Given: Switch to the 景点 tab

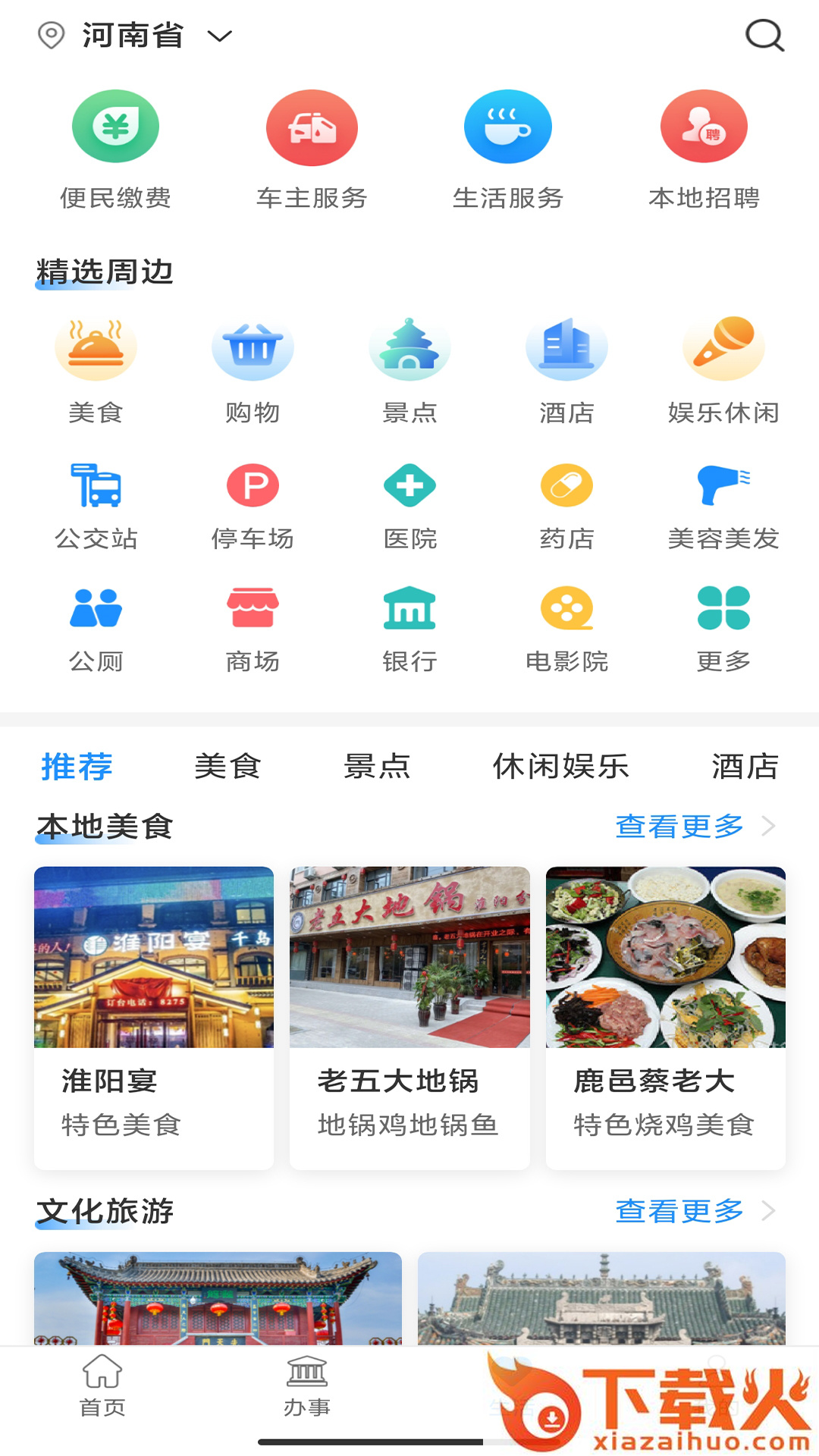Looking at the screenshot, I should click(x=377, y=767).
